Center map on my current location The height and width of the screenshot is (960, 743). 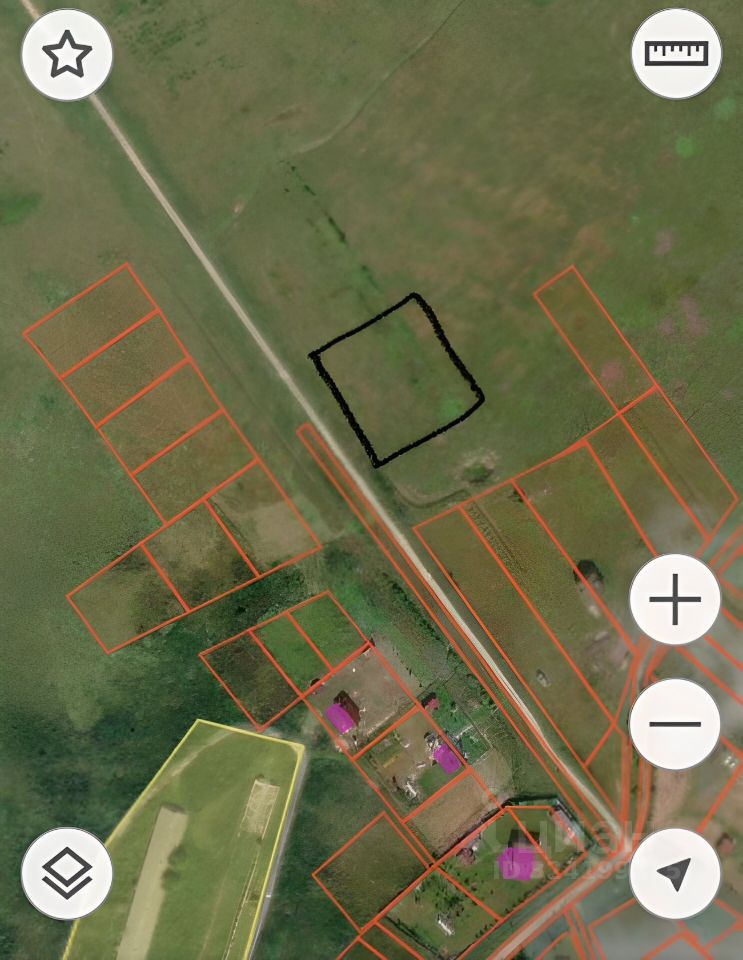point(675,873)
